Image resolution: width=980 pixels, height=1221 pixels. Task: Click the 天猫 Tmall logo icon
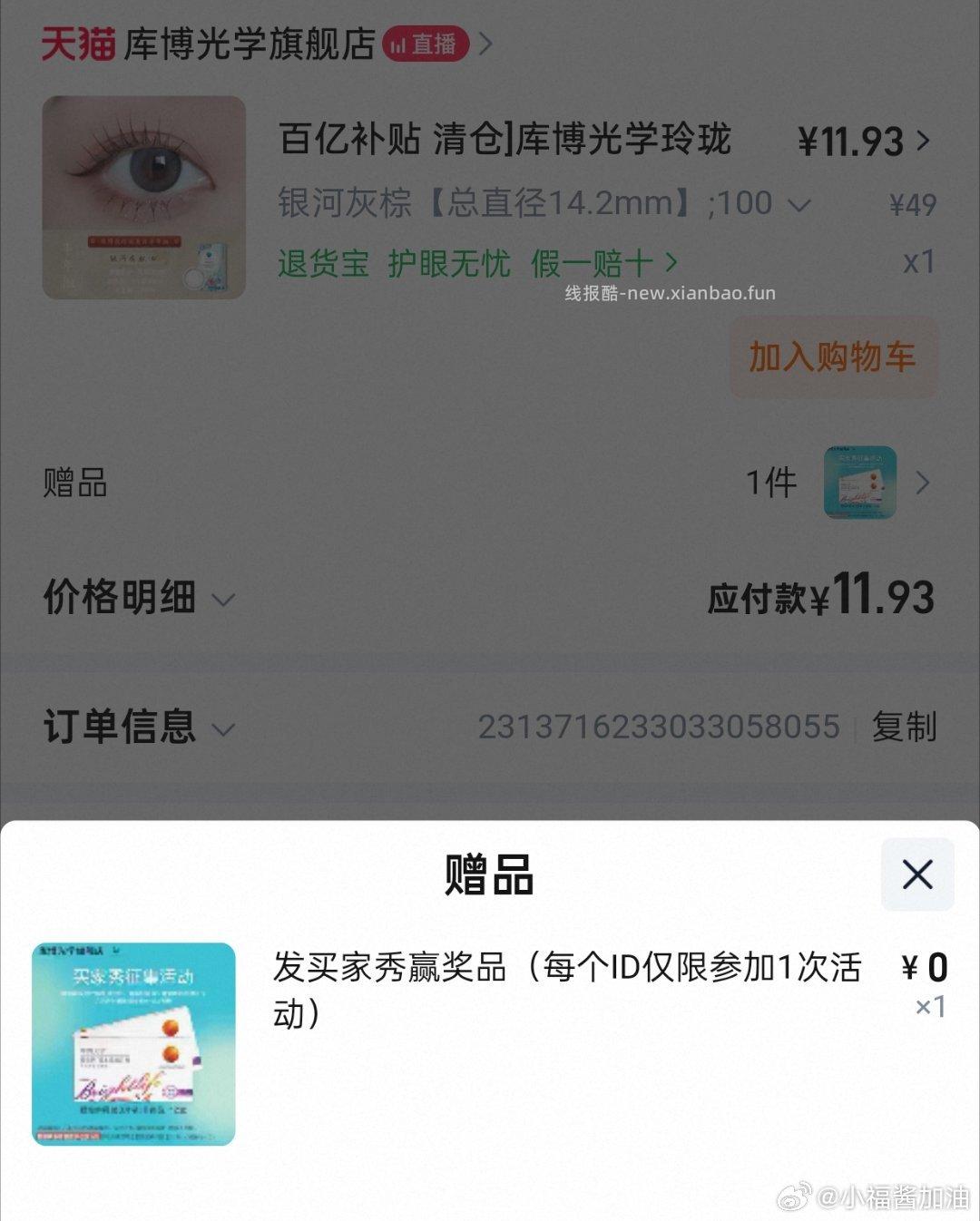pos(77,43)
